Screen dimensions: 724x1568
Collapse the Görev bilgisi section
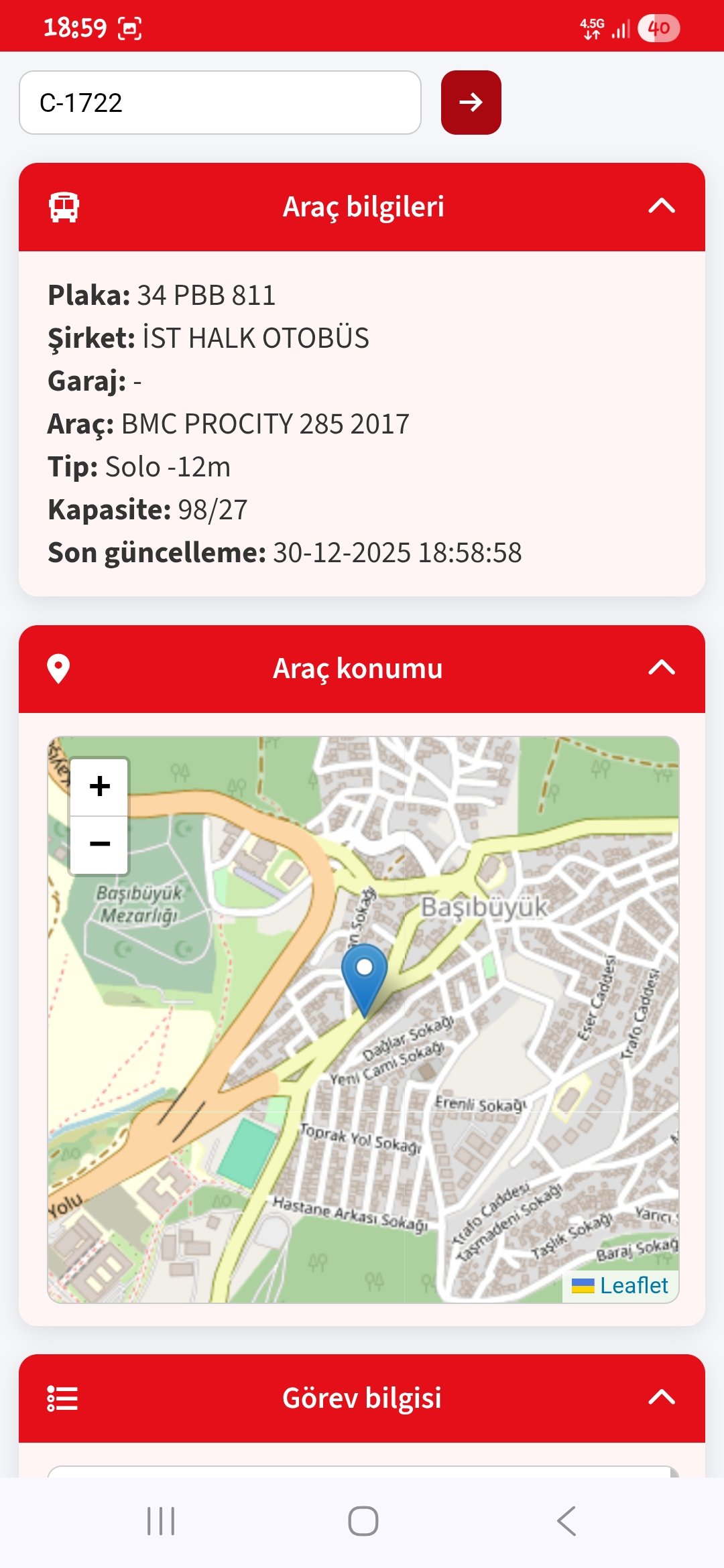[661, 1398]
